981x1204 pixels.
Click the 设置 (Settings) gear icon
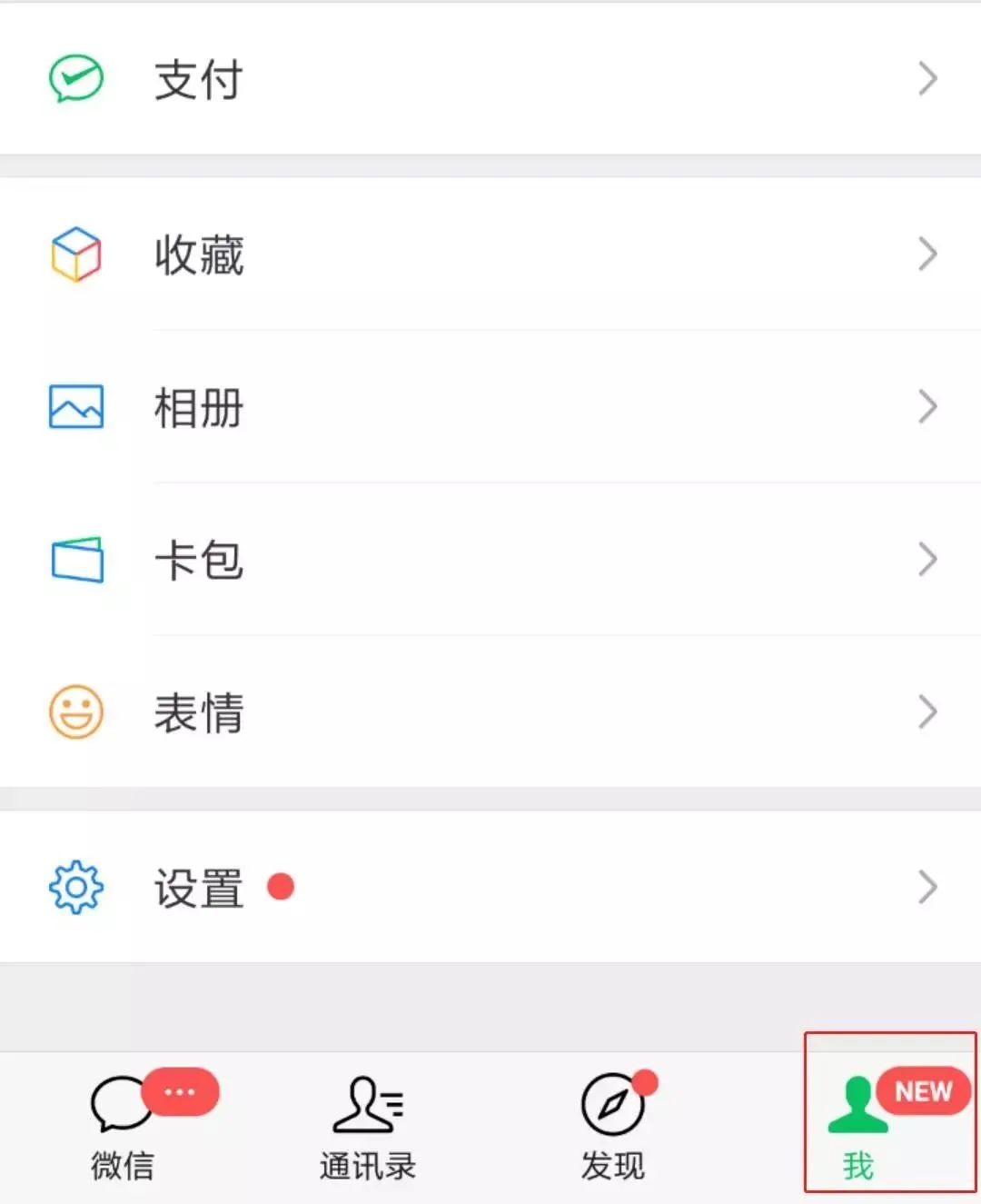click(75, 888)
